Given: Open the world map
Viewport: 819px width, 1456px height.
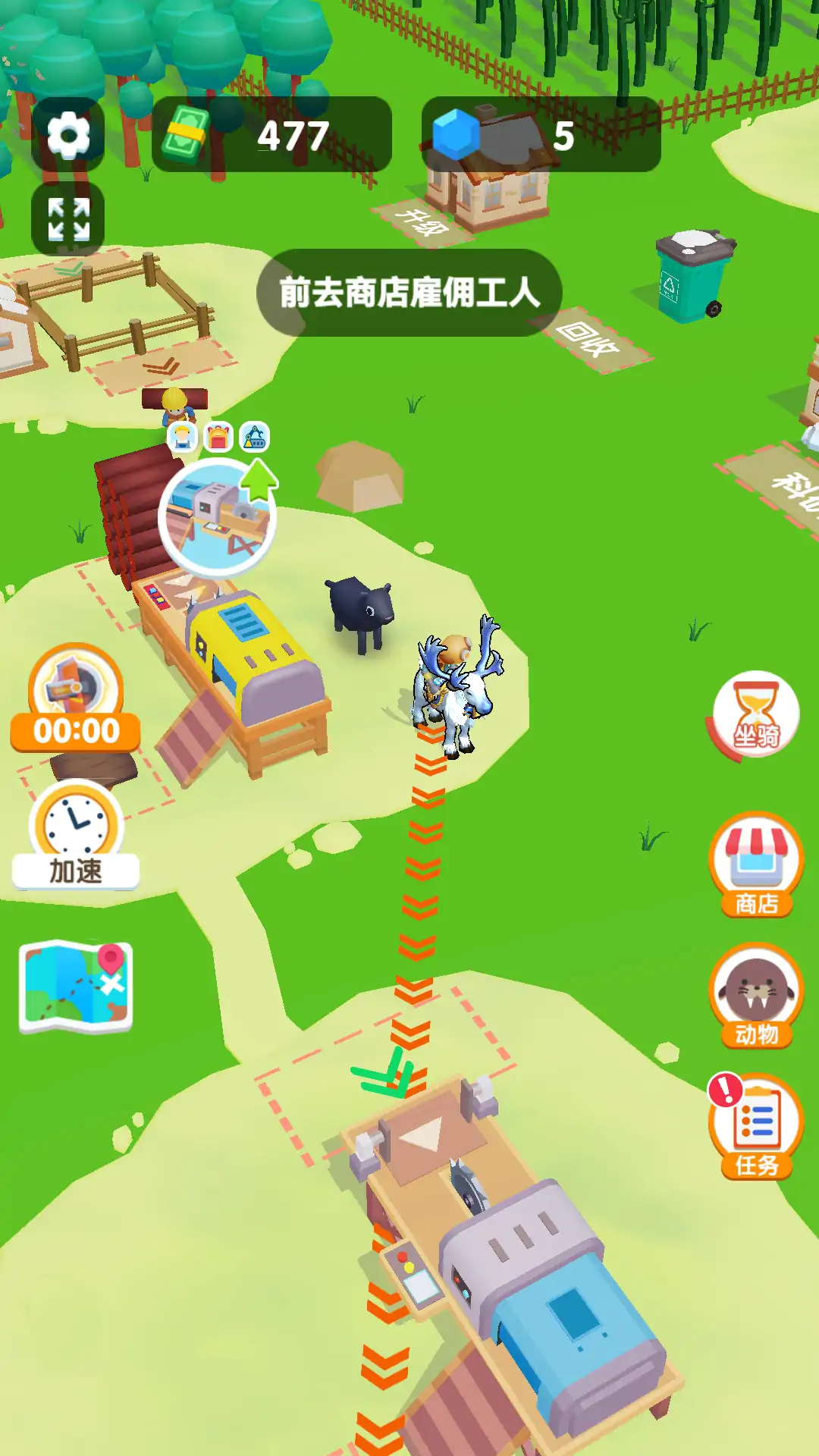Looking at the screenshot, I should (76, 986).
